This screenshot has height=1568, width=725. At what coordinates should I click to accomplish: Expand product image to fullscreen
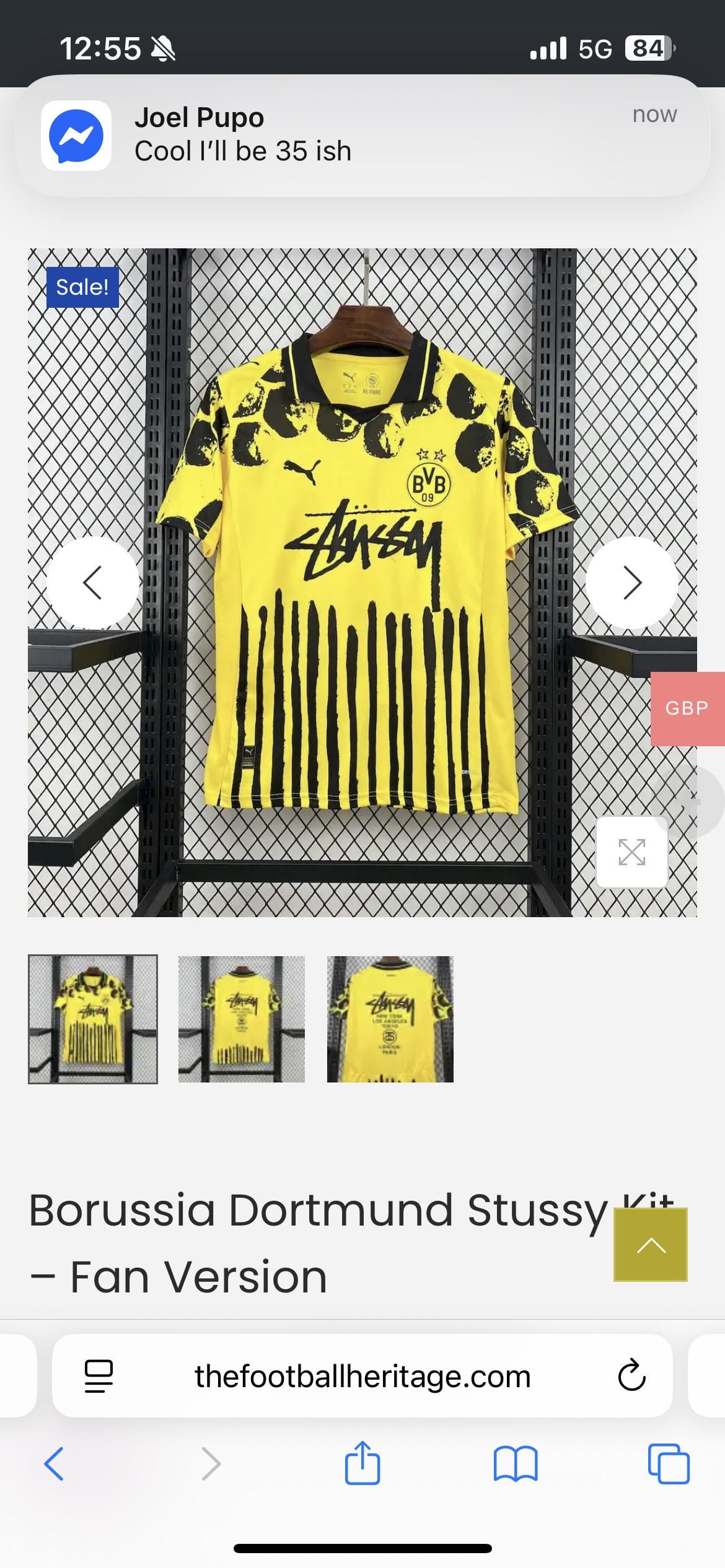pyautogui.click(x=631, y=852)
